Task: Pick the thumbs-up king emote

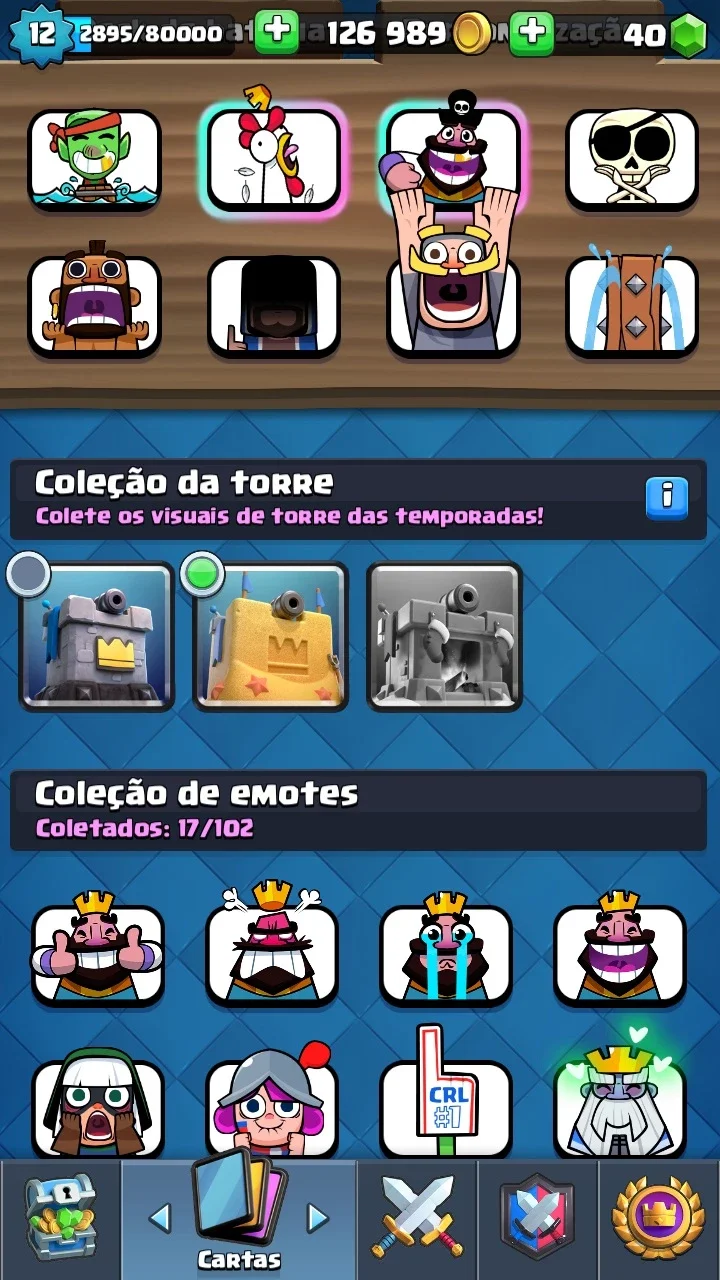Action: pyautogui.click(x=97, y=948)
